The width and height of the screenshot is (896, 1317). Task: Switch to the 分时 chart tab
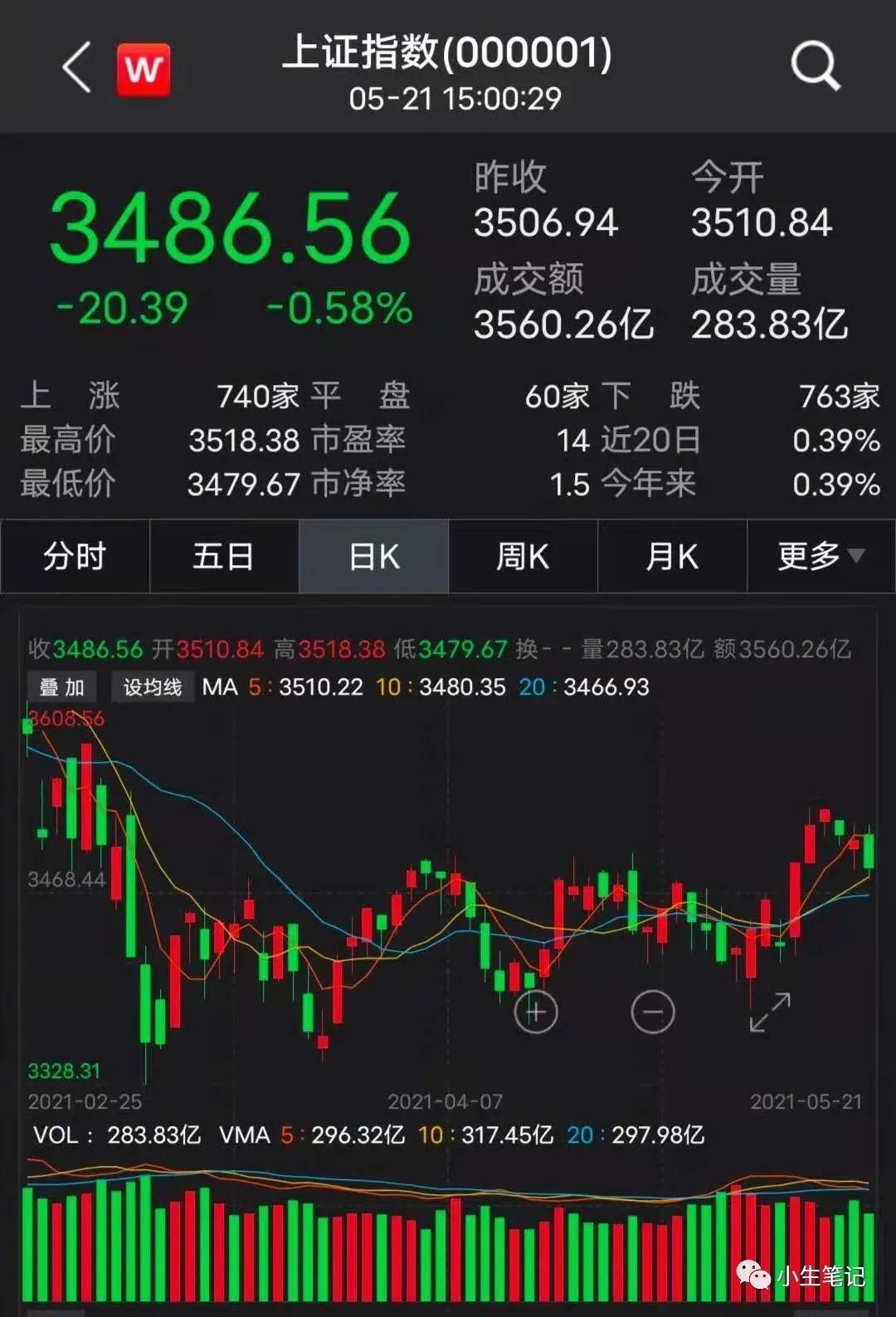pyautogui.click(x=75, y=556)
